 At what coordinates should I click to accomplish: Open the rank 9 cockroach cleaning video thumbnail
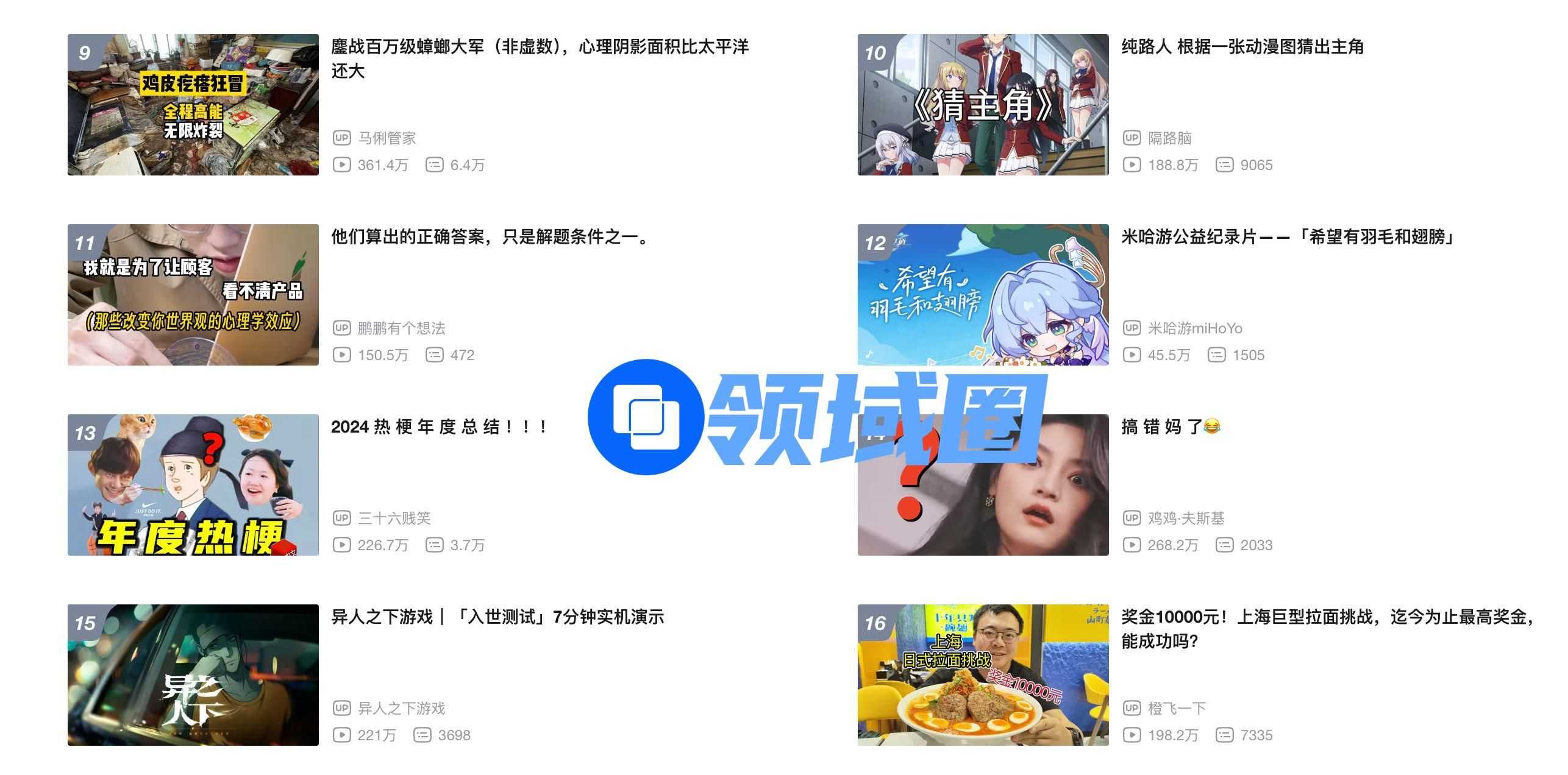click(193, 105)
